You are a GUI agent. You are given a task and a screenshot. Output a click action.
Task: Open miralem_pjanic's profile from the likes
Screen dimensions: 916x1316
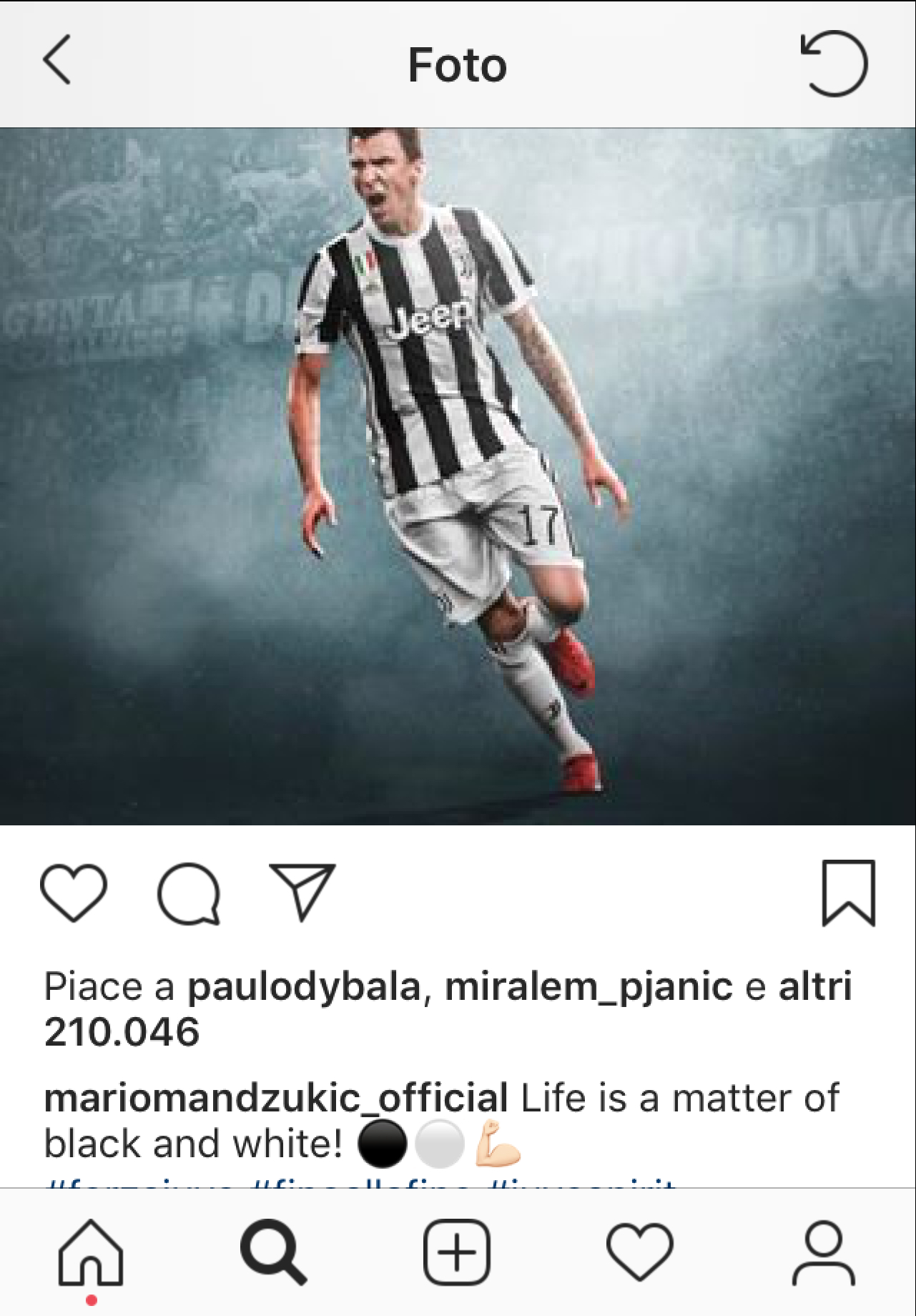pyautogui.click(x=588, y=987)
